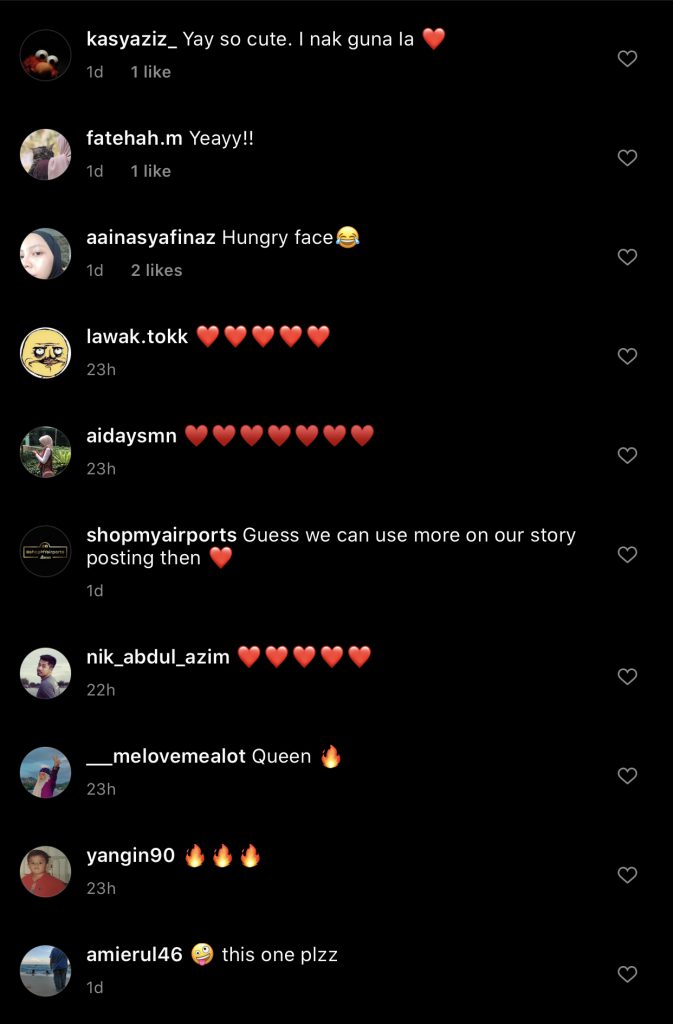This screenshot has width=673, height=1024.
Task: Open amierul46's profile avatar
Action: (46, 970)
